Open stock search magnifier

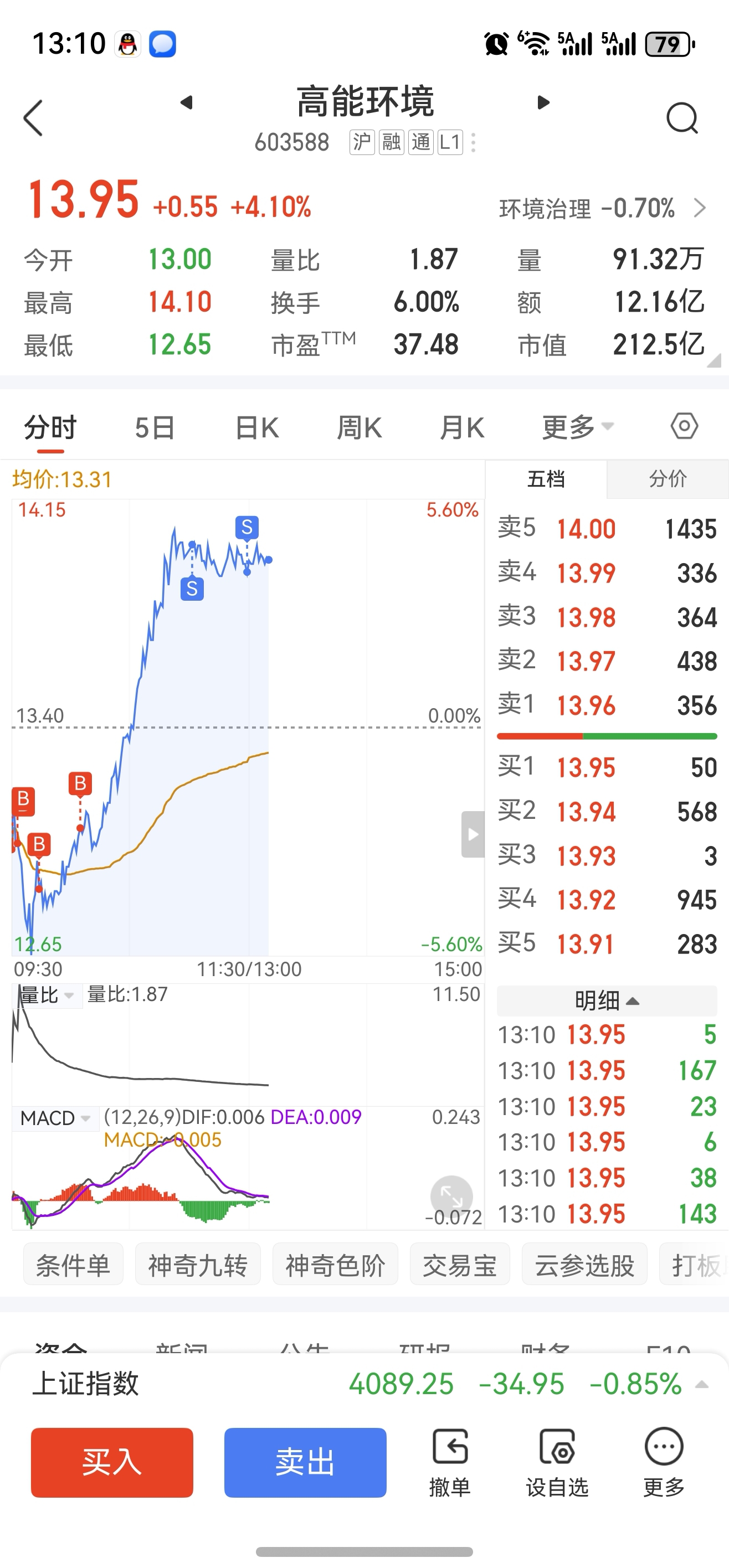point(681,118)
